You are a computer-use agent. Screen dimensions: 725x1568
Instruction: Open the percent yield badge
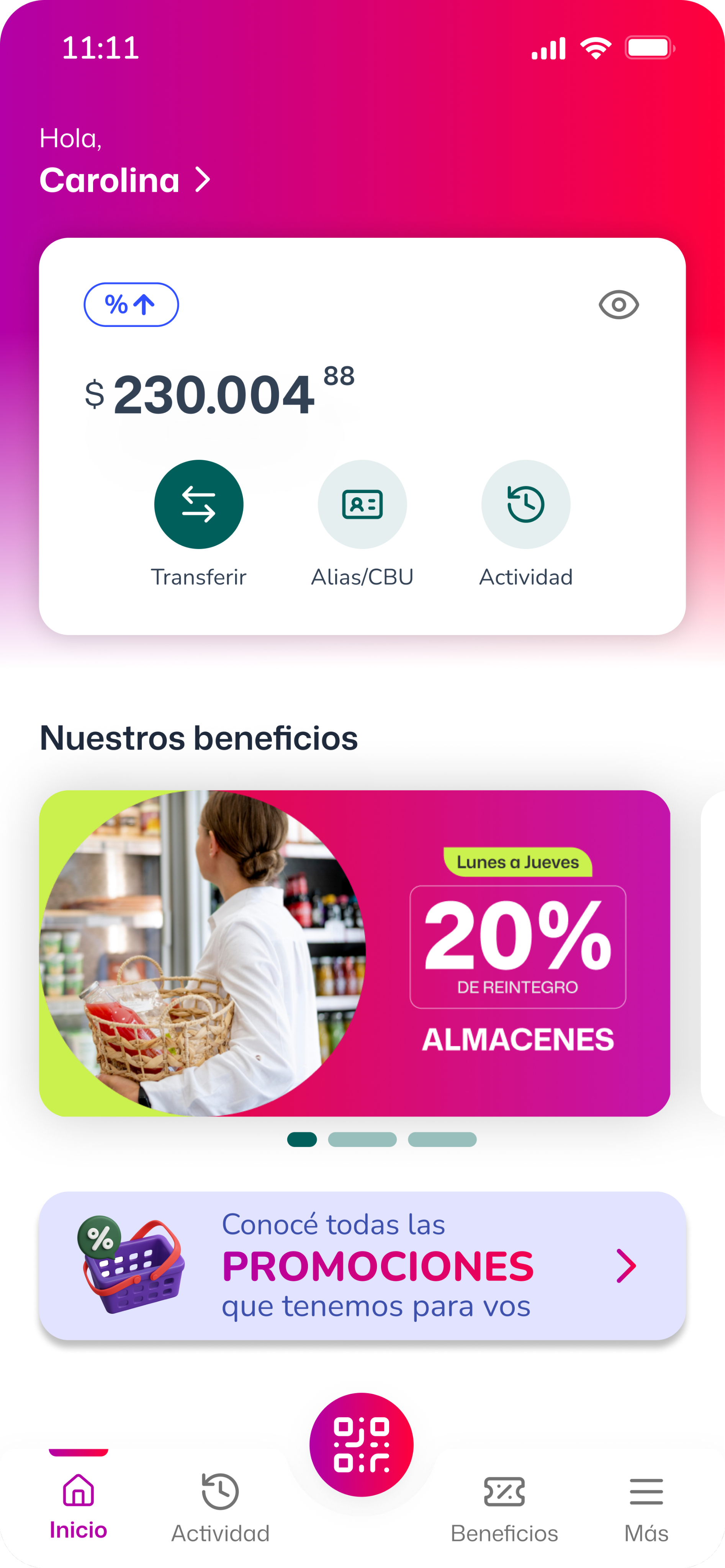click(131, 304)
